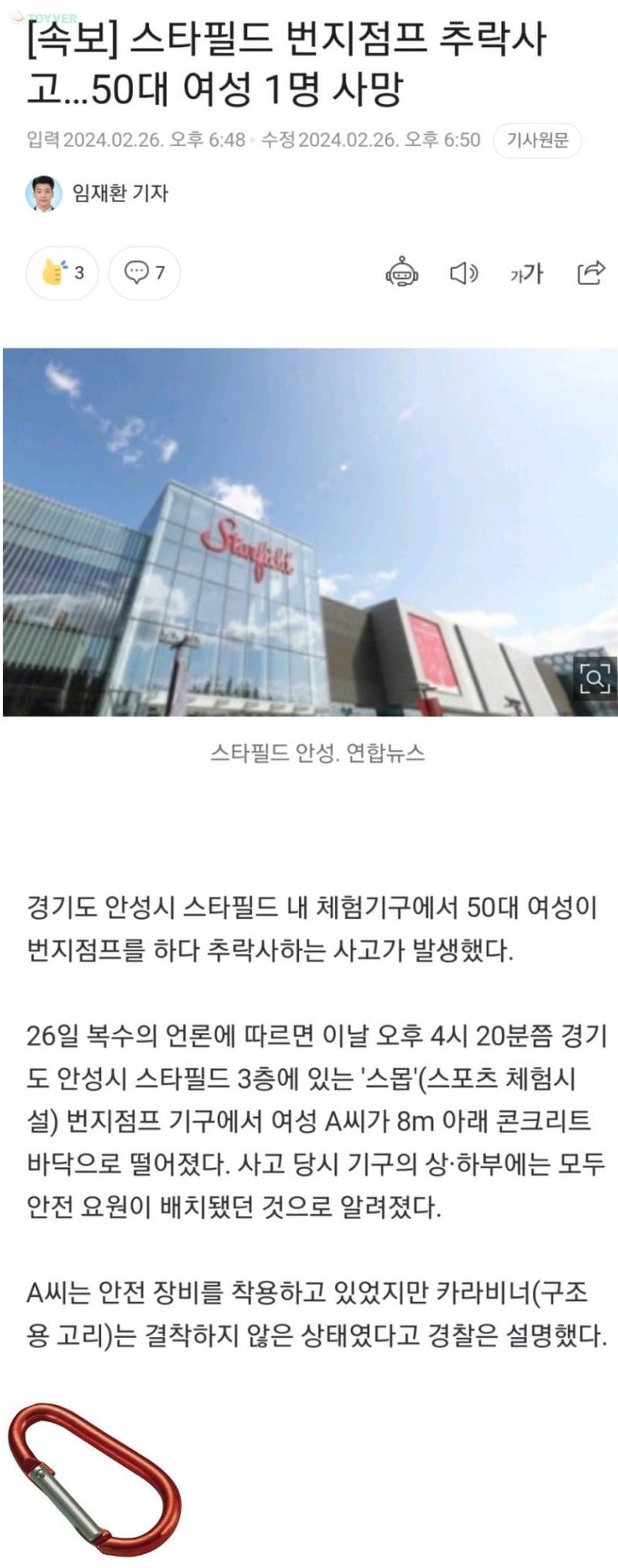
Task: Change the text size with 가가
Action: click(x=526, y=273)
